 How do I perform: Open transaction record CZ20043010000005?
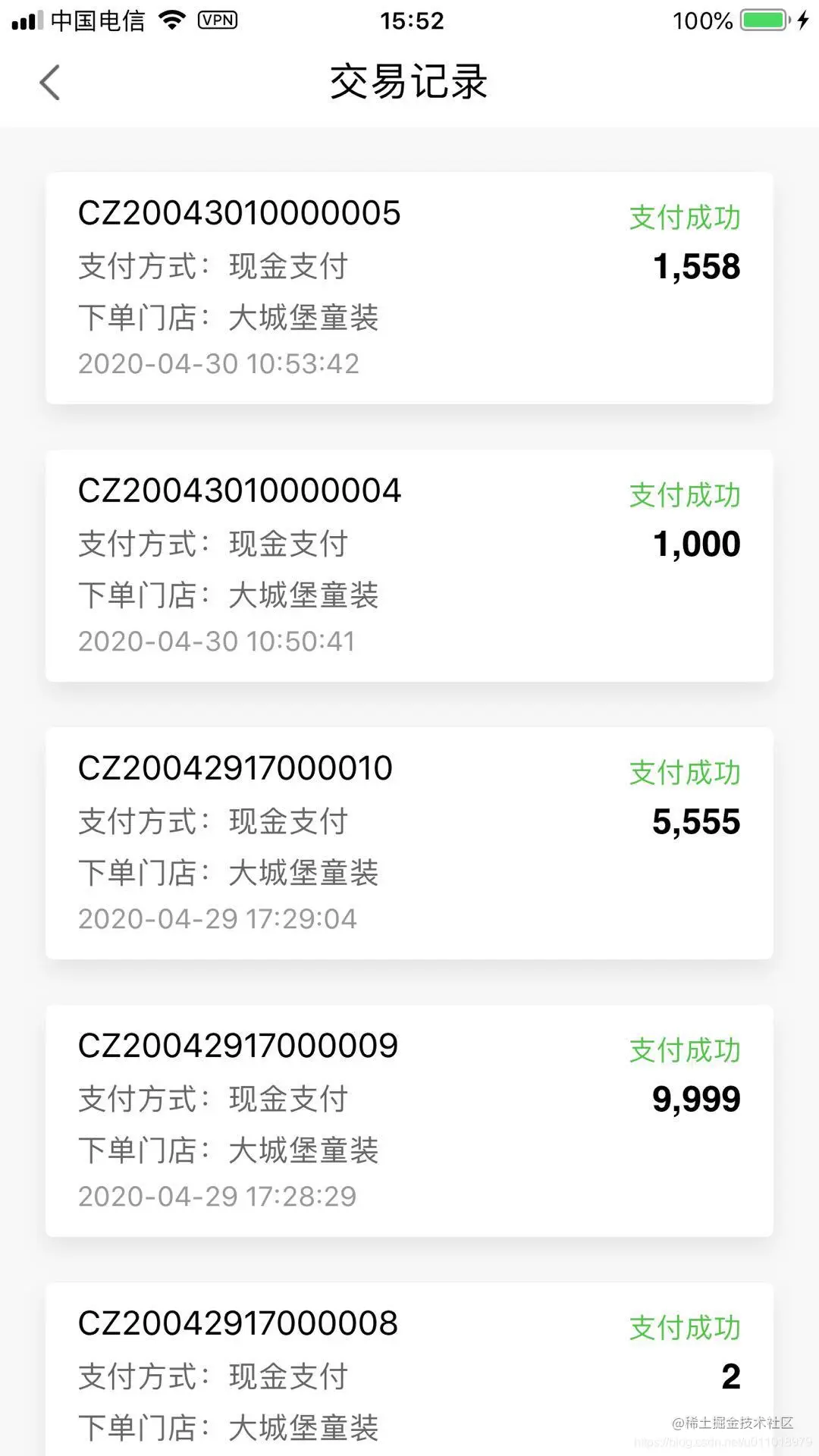click(409, 288)
